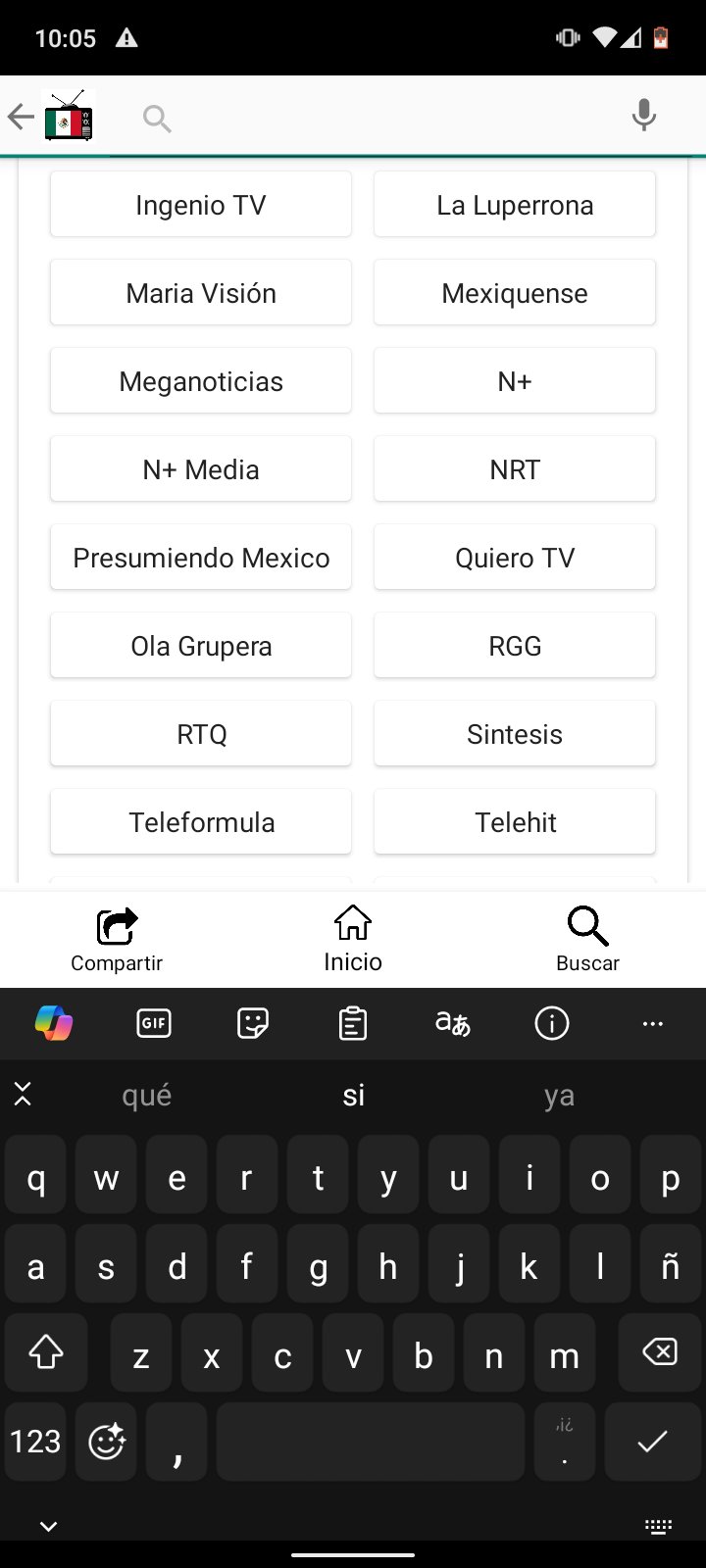Collapse the keyboard with the down chevron

48,1525
